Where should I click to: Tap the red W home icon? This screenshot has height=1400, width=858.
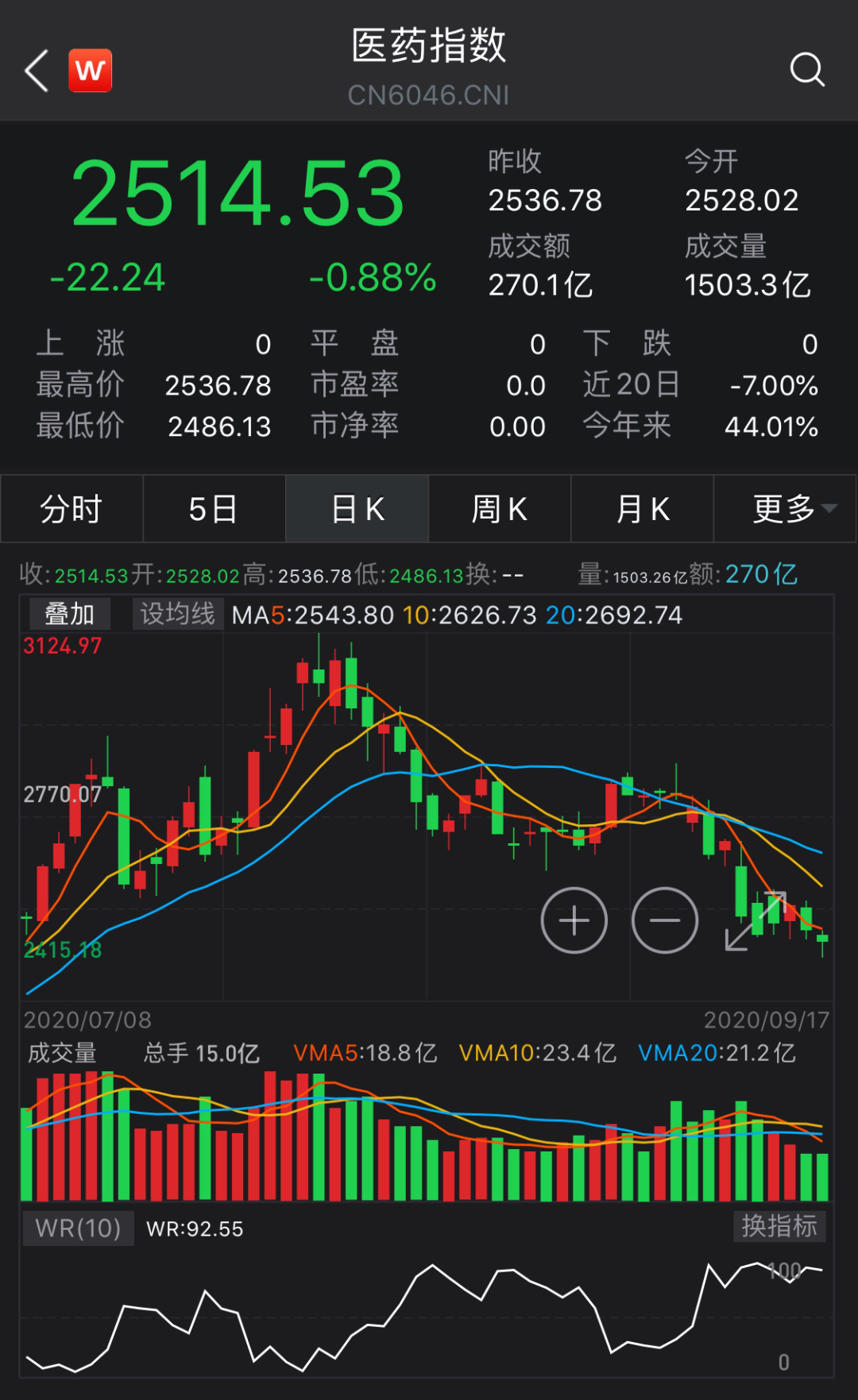click(x=90, y=71)
